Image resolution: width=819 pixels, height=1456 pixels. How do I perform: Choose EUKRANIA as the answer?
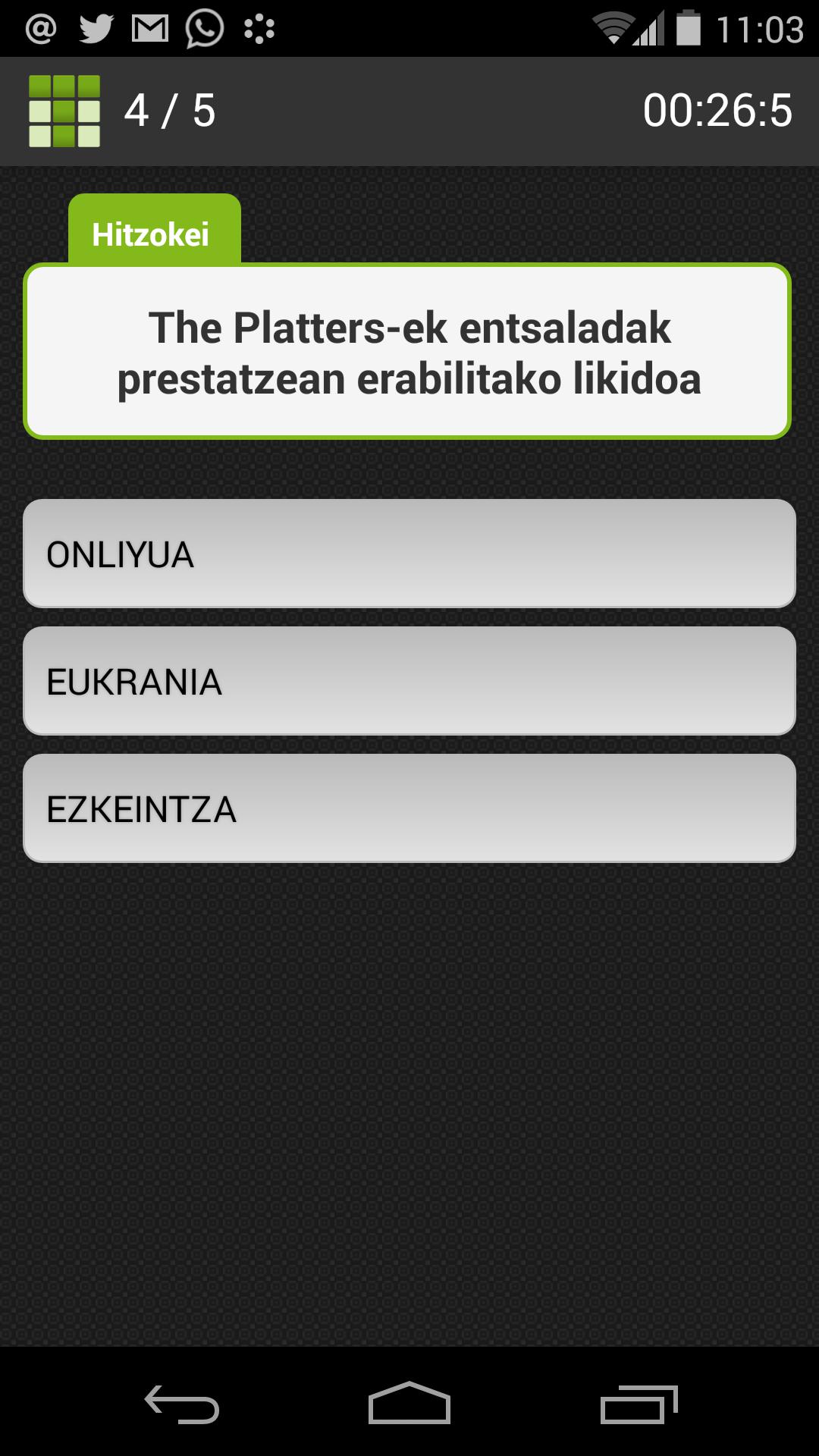point(409,681)
